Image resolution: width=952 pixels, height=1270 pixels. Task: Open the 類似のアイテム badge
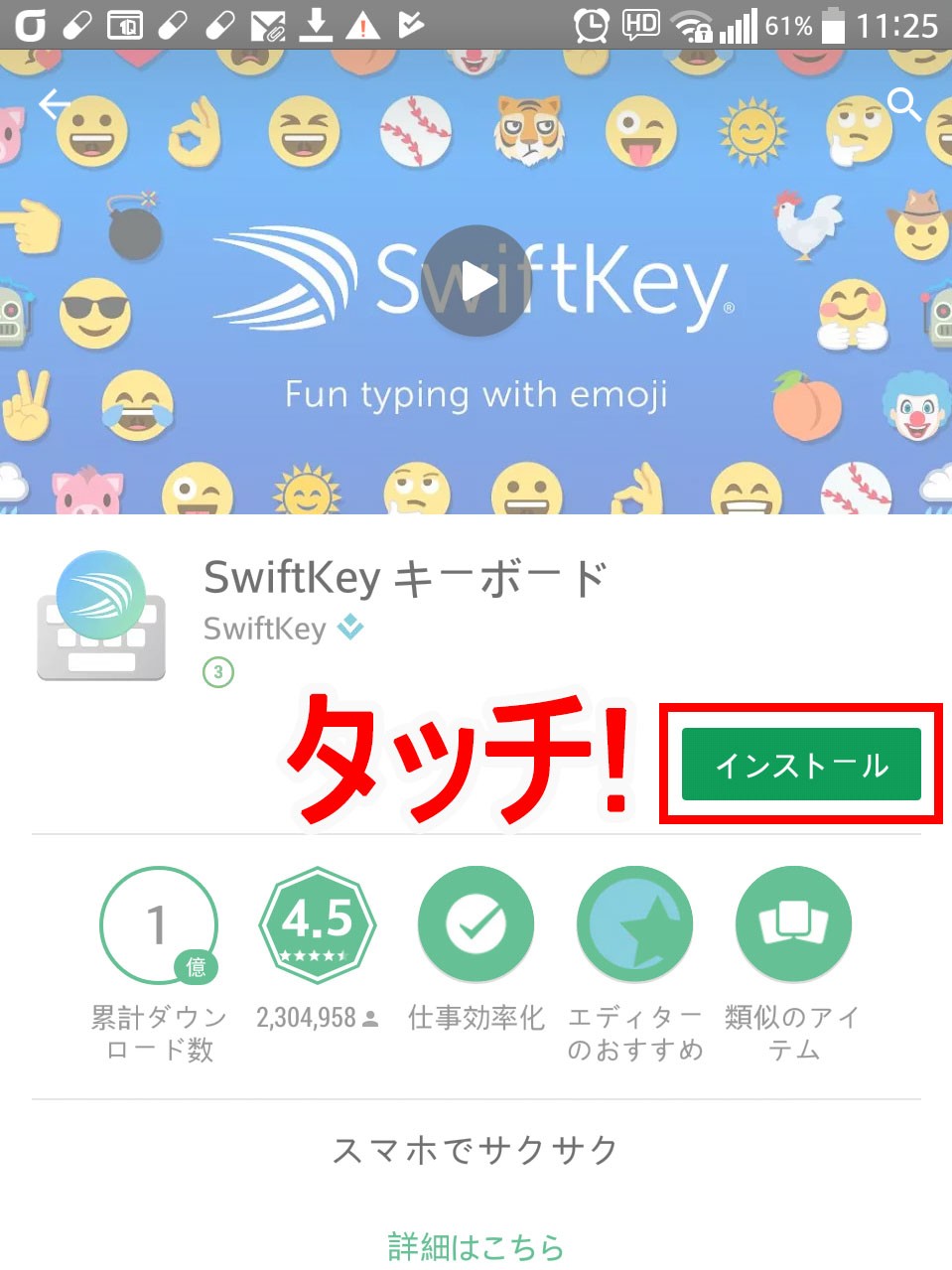(x=793, y=924)
